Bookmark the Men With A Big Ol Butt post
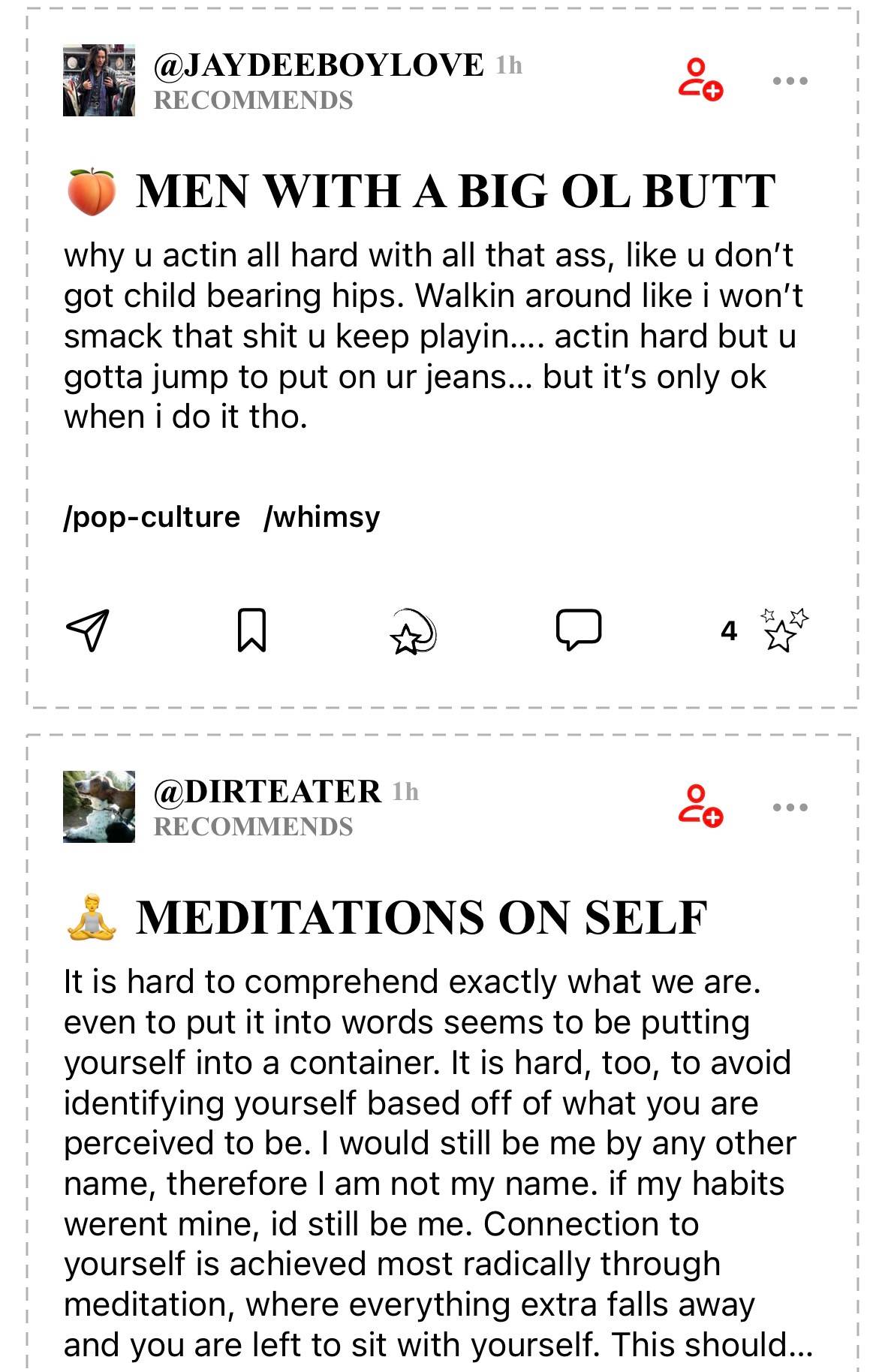The width and height of the screenshot is (885, 1372). pyautogui.click(x=251, y=630)
